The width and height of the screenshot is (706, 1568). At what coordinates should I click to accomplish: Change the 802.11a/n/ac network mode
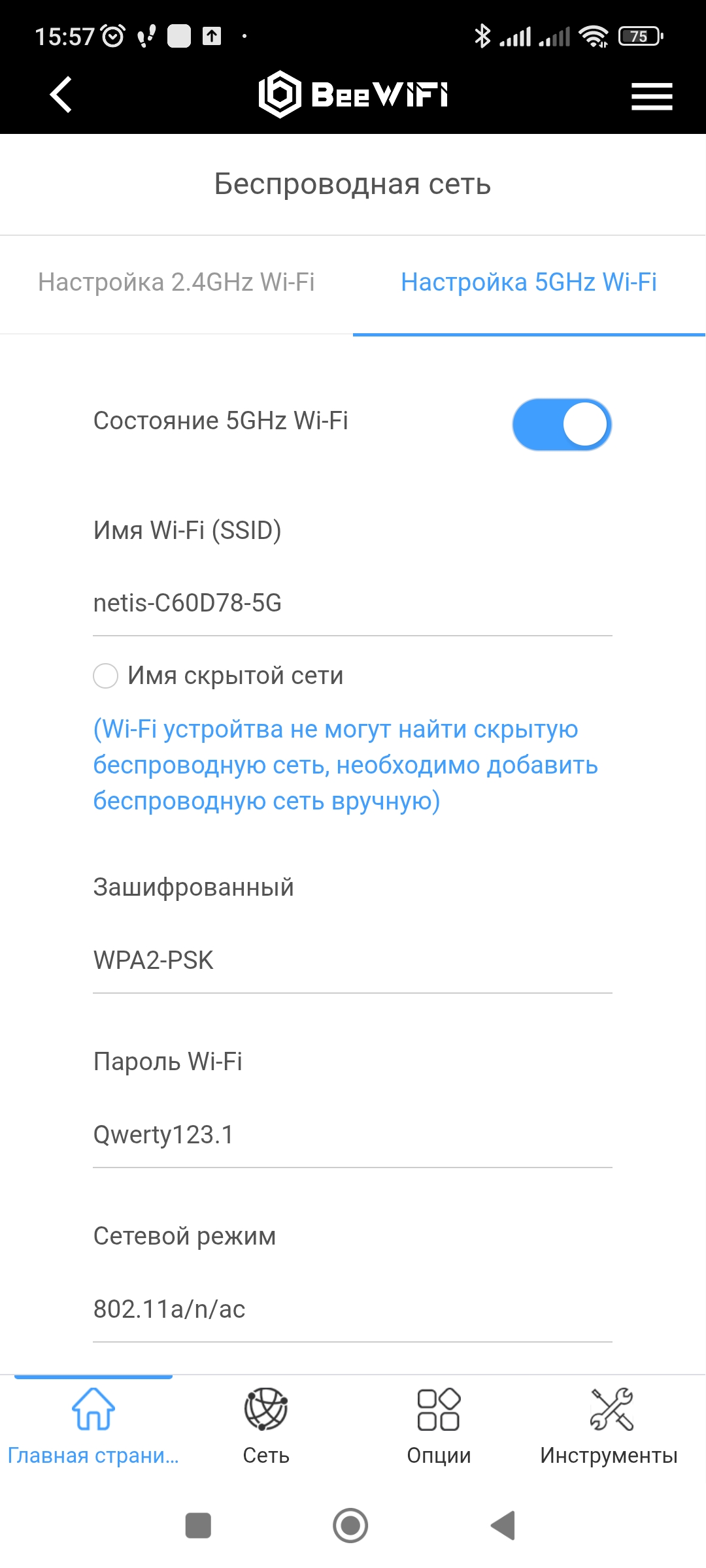(x=352, y=1309)
